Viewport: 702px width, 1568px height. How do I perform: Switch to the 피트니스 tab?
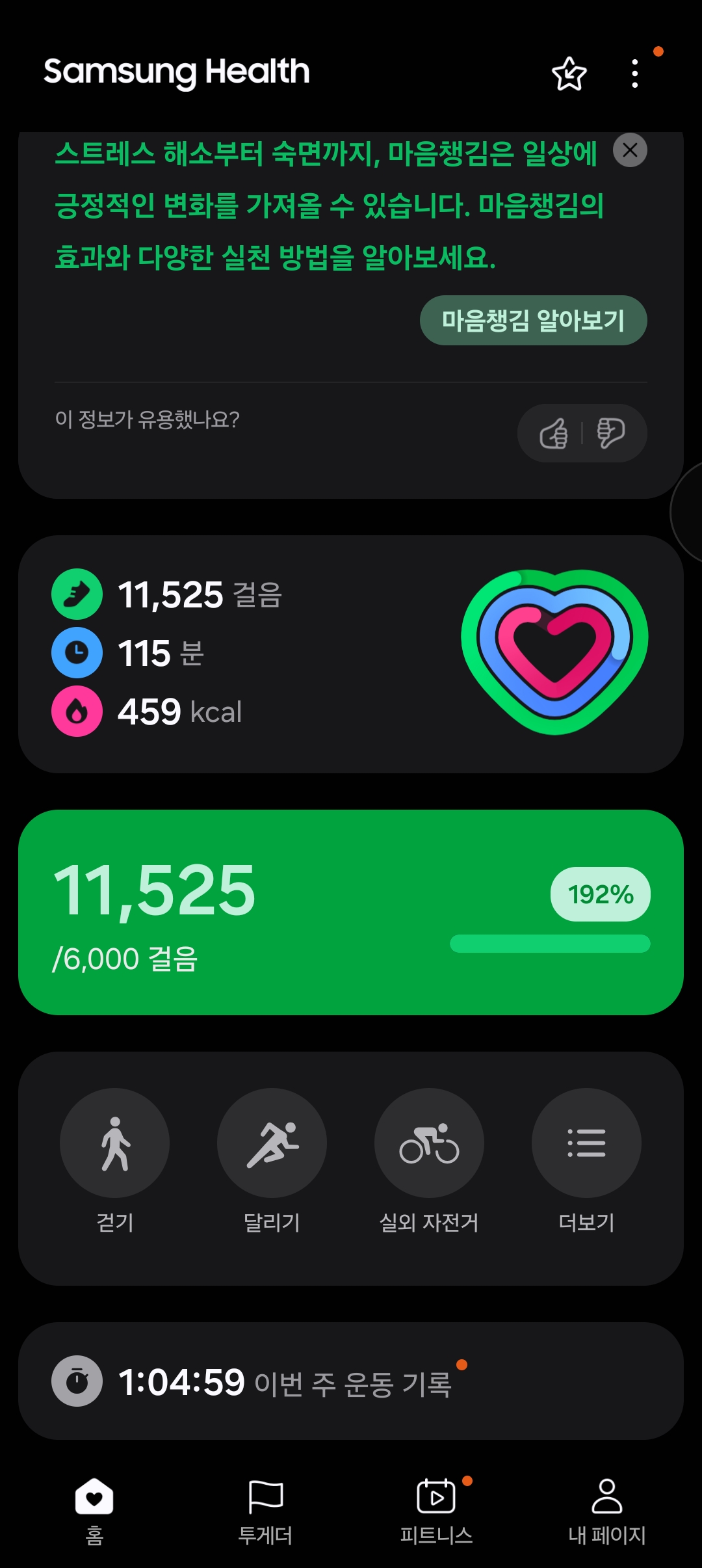point(436,1509)
